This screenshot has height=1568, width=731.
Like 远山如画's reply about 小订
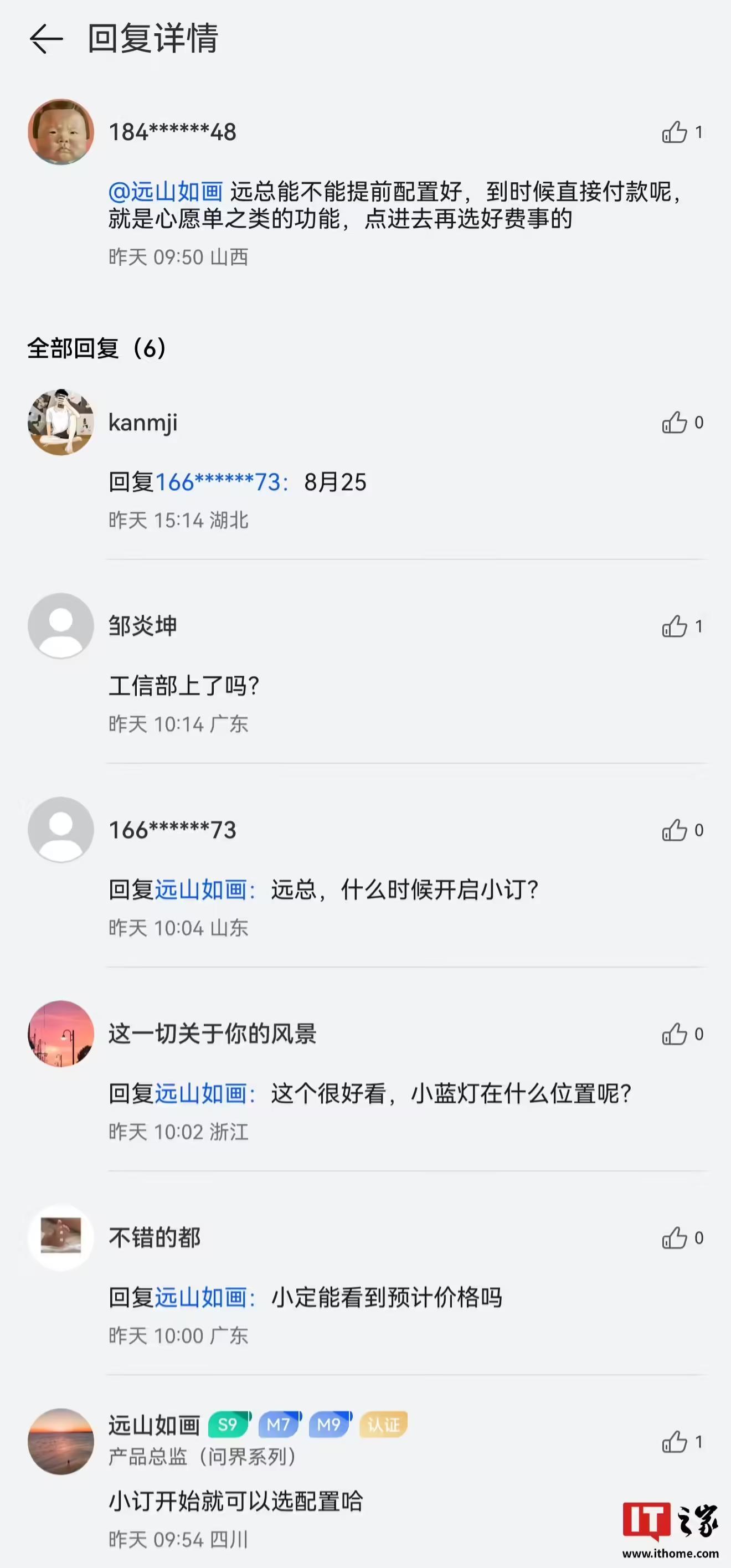tap(675, 1442)
